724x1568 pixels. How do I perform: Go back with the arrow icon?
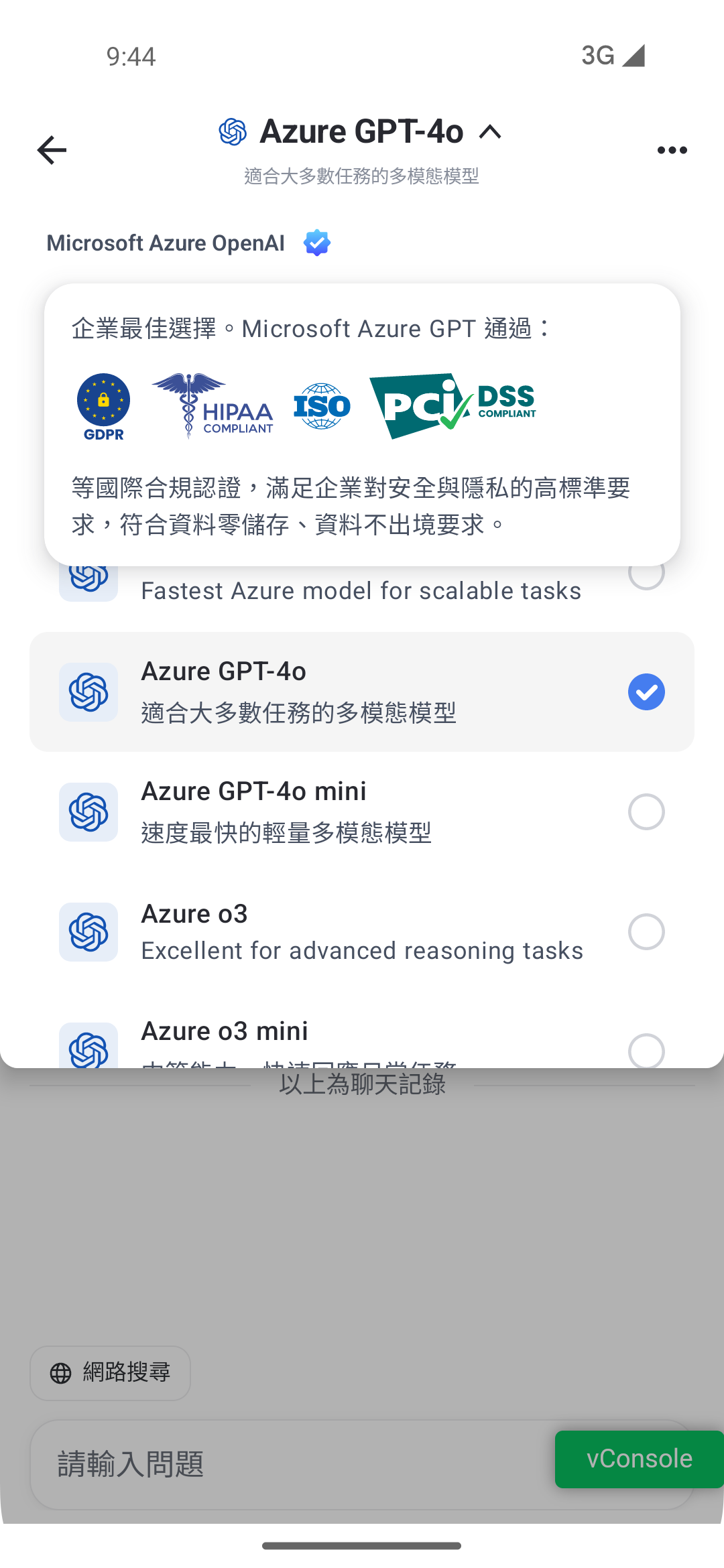pos(52,149)
